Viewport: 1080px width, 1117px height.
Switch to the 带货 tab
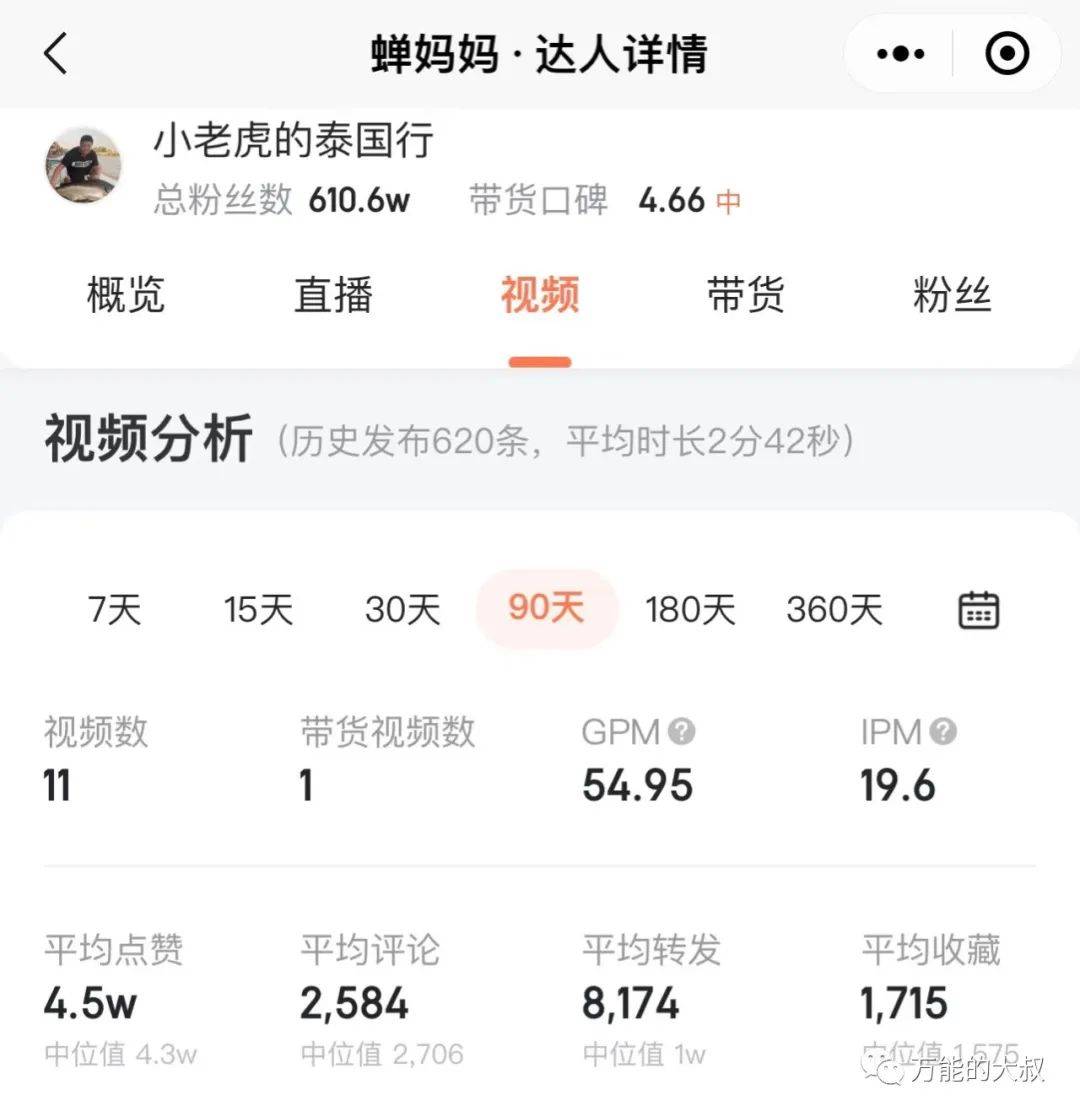click(746, 296)
